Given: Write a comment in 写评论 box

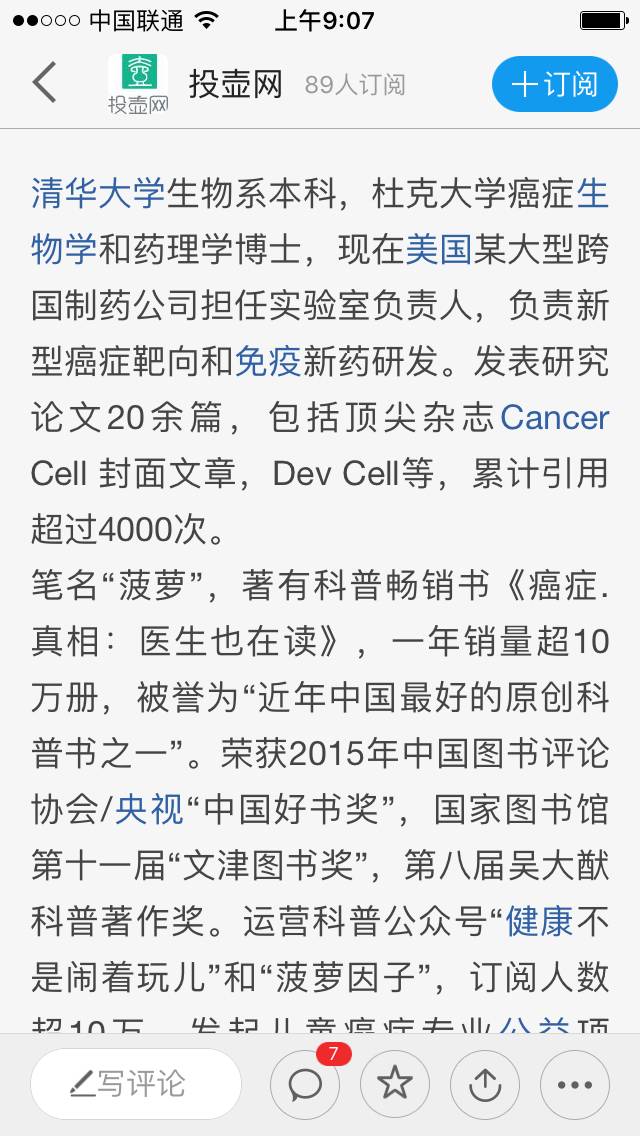Looking at the screenshot, I should [136, 1084].
